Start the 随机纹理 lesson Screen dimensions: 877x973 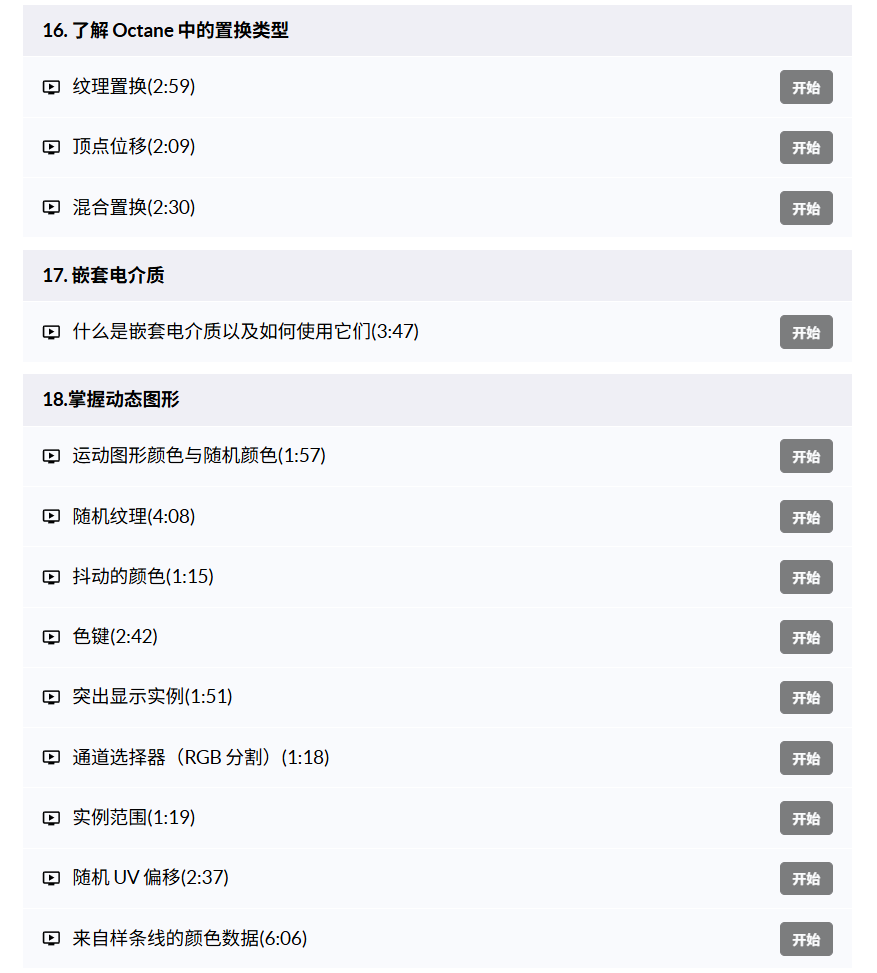[x=806, y=517]
